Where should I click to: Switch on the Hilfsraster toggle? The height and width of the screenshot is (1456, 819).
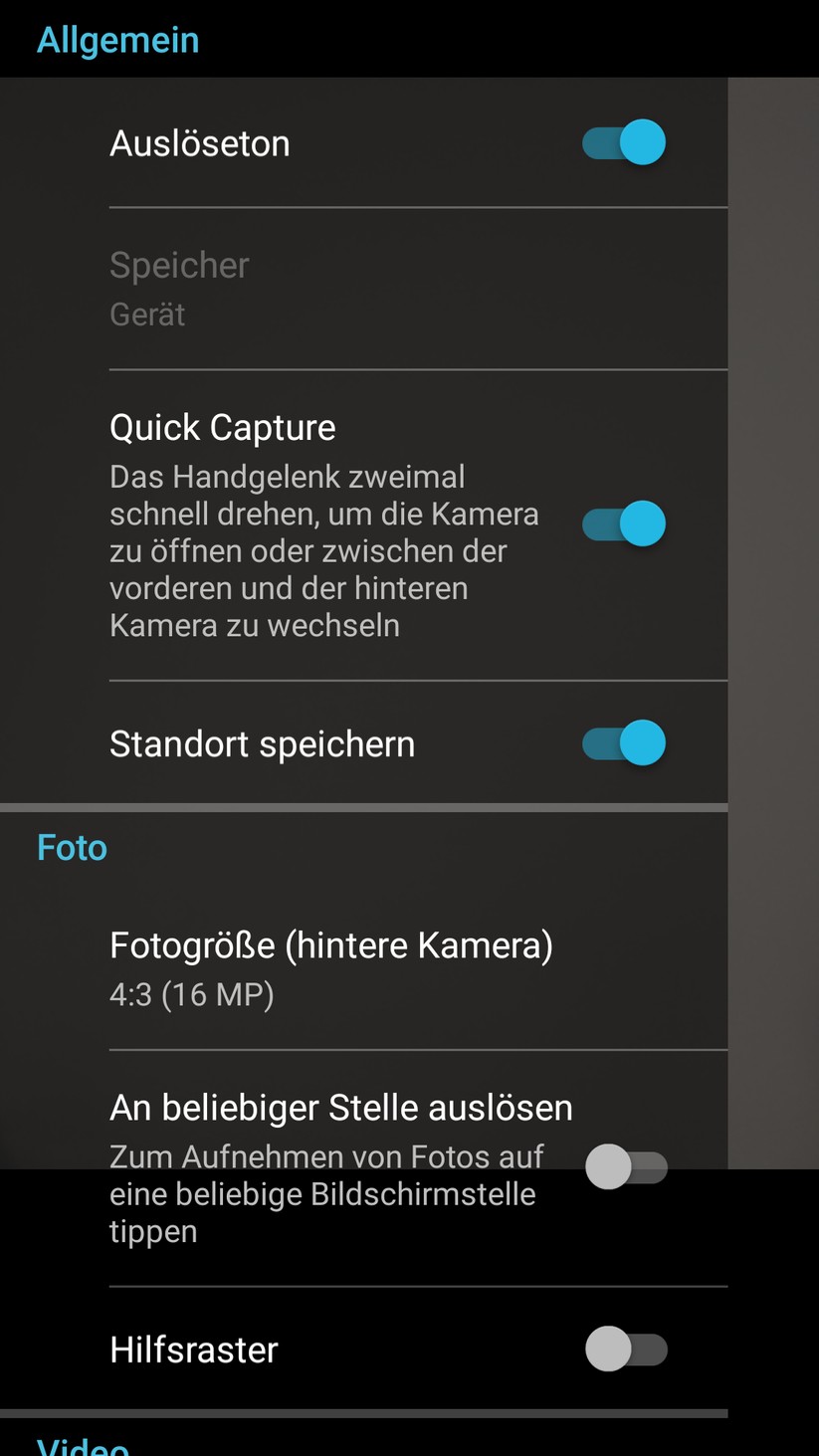626,1351
